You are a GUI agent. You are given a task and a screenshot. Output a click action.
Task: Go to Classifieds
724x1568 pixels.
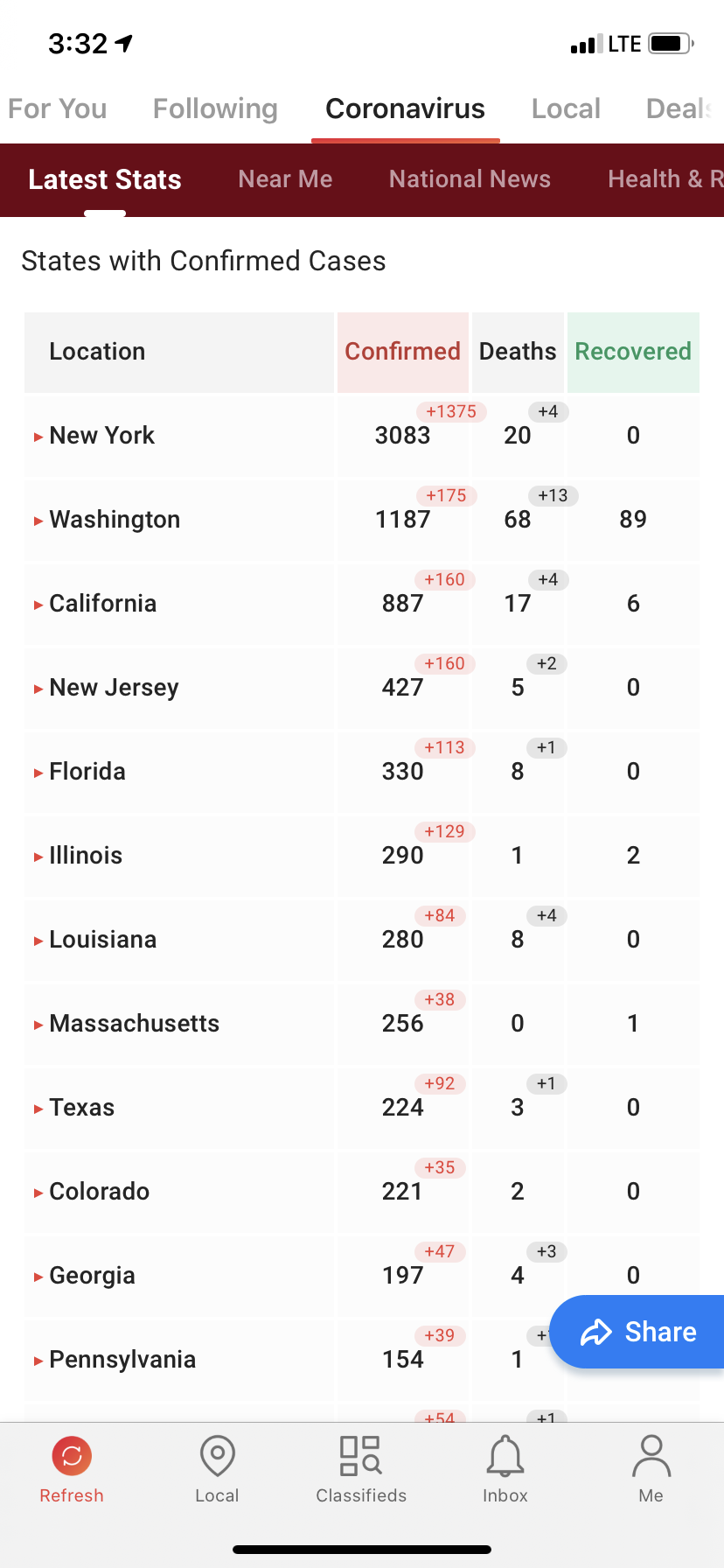pyautogui.click(x=361, y=1469)
